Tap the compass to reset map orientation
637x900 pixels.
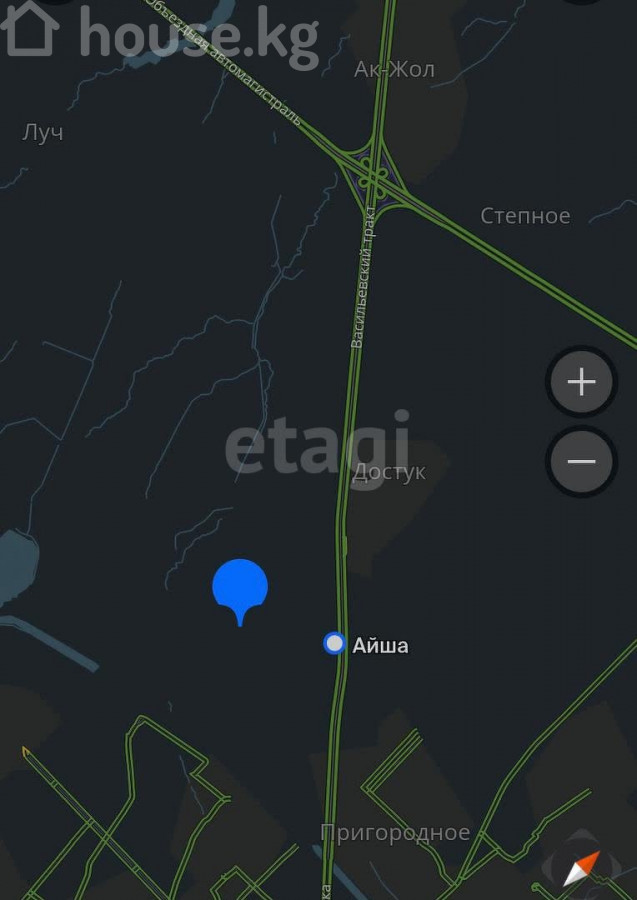pyautogui.click(x=581, y=867)
